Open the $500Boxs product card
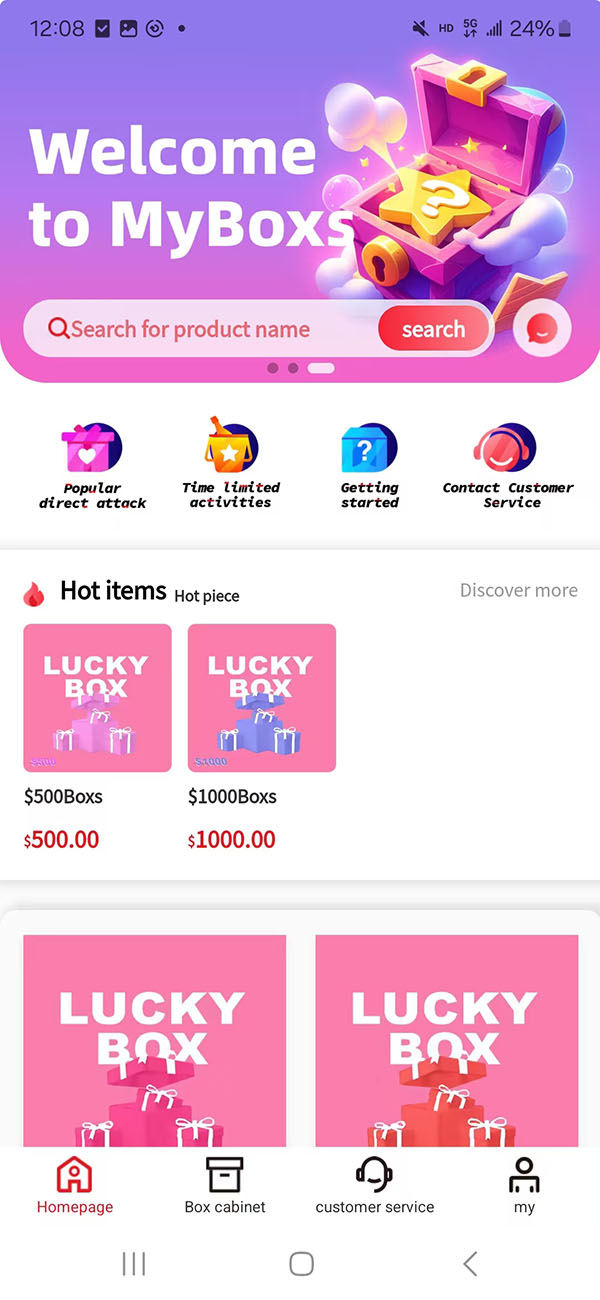This screenshot has height=1300, width=600. tap(97, 738)
